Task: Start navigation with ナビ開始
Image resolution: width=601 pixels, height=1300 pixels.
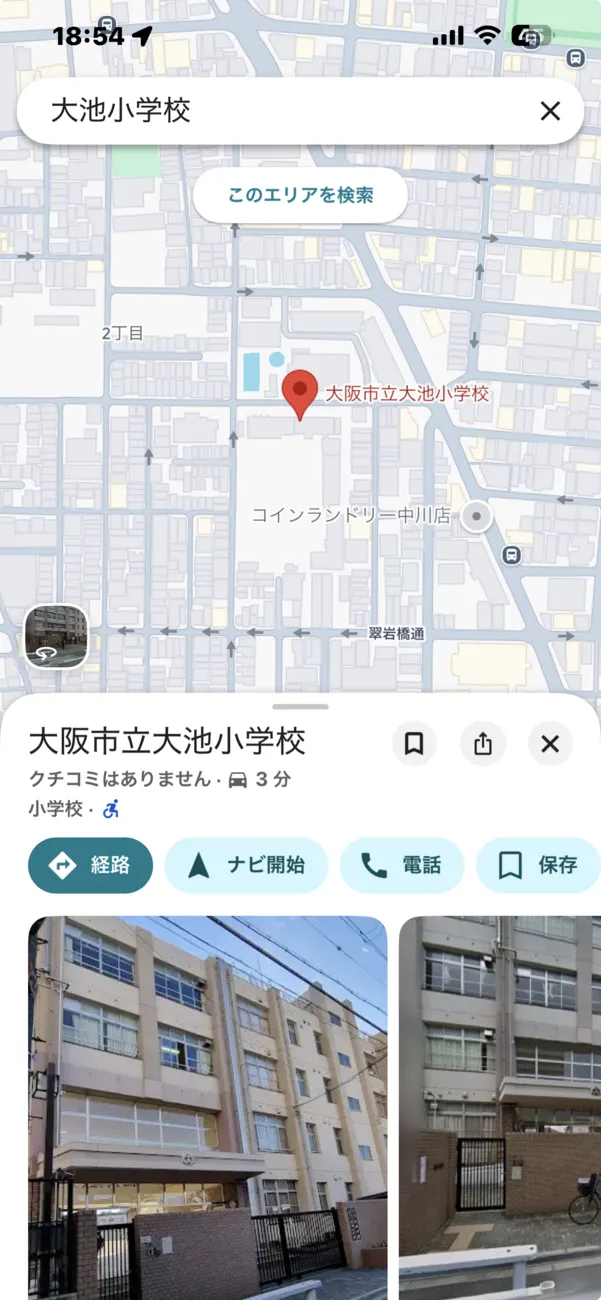Action: [x=246, y=865]
